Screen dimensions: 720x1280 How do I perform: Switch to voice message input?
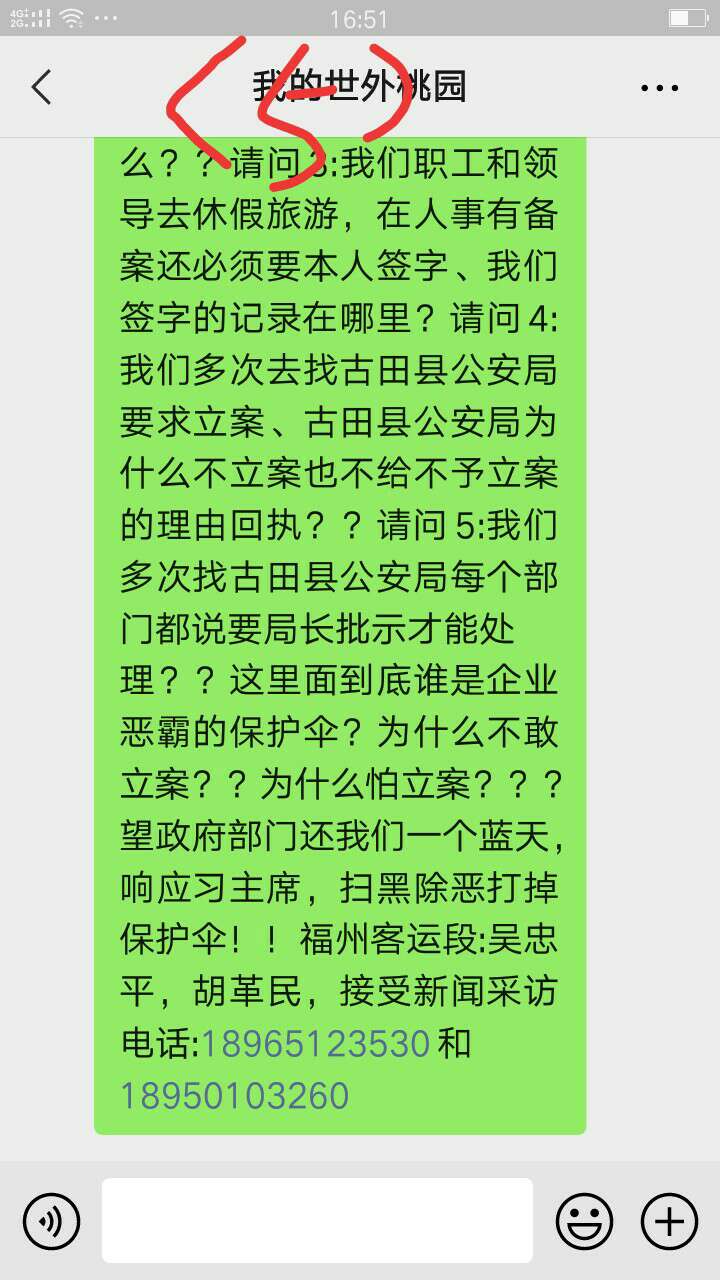click(51, 1221)
